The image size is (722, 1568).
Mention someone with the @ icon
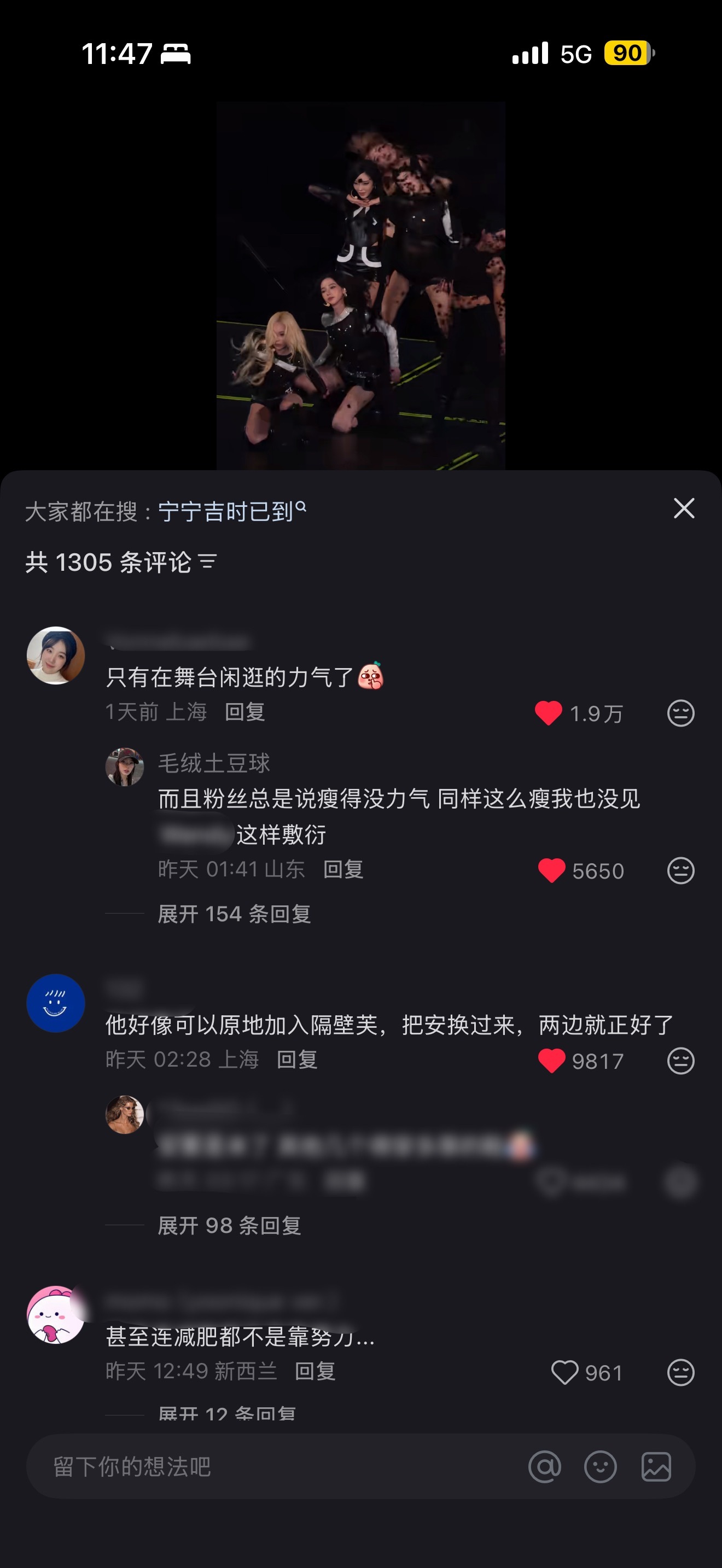pos(545,1466)
